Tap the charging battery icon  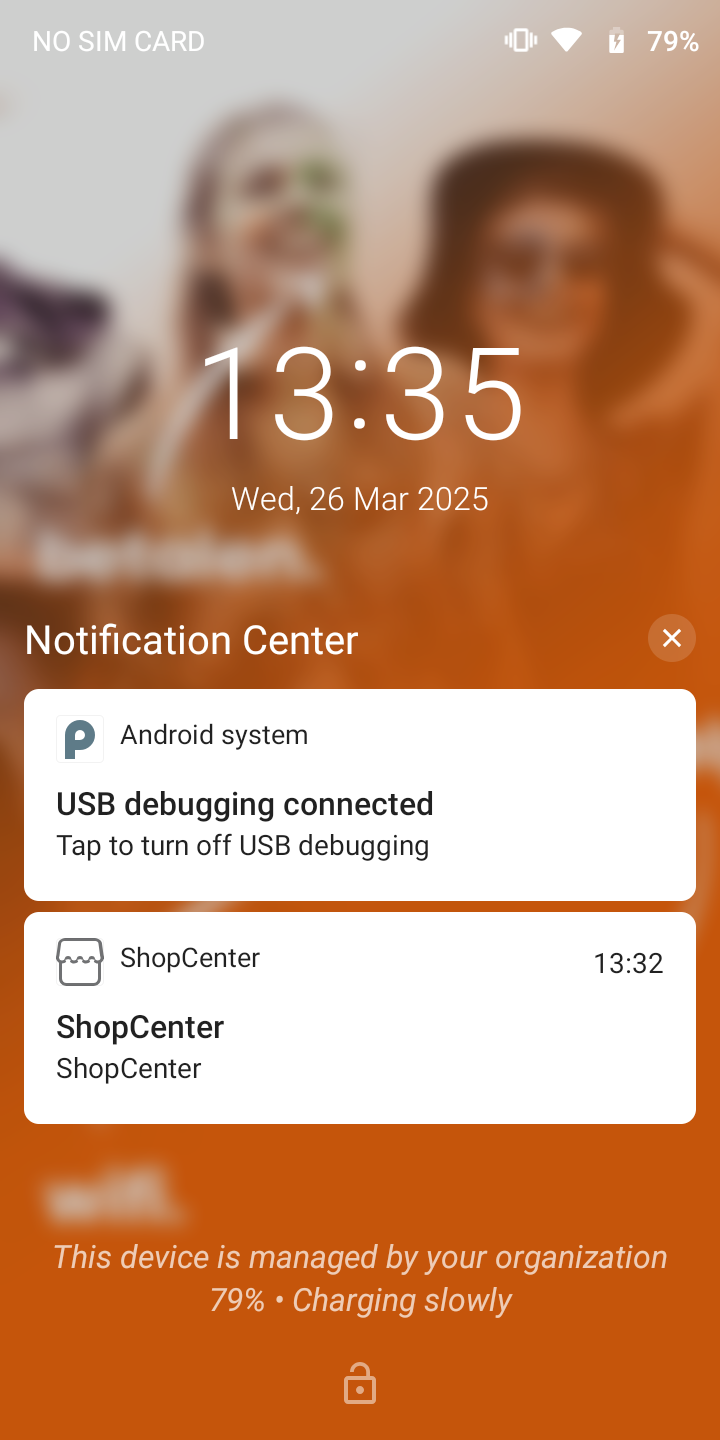616,40
